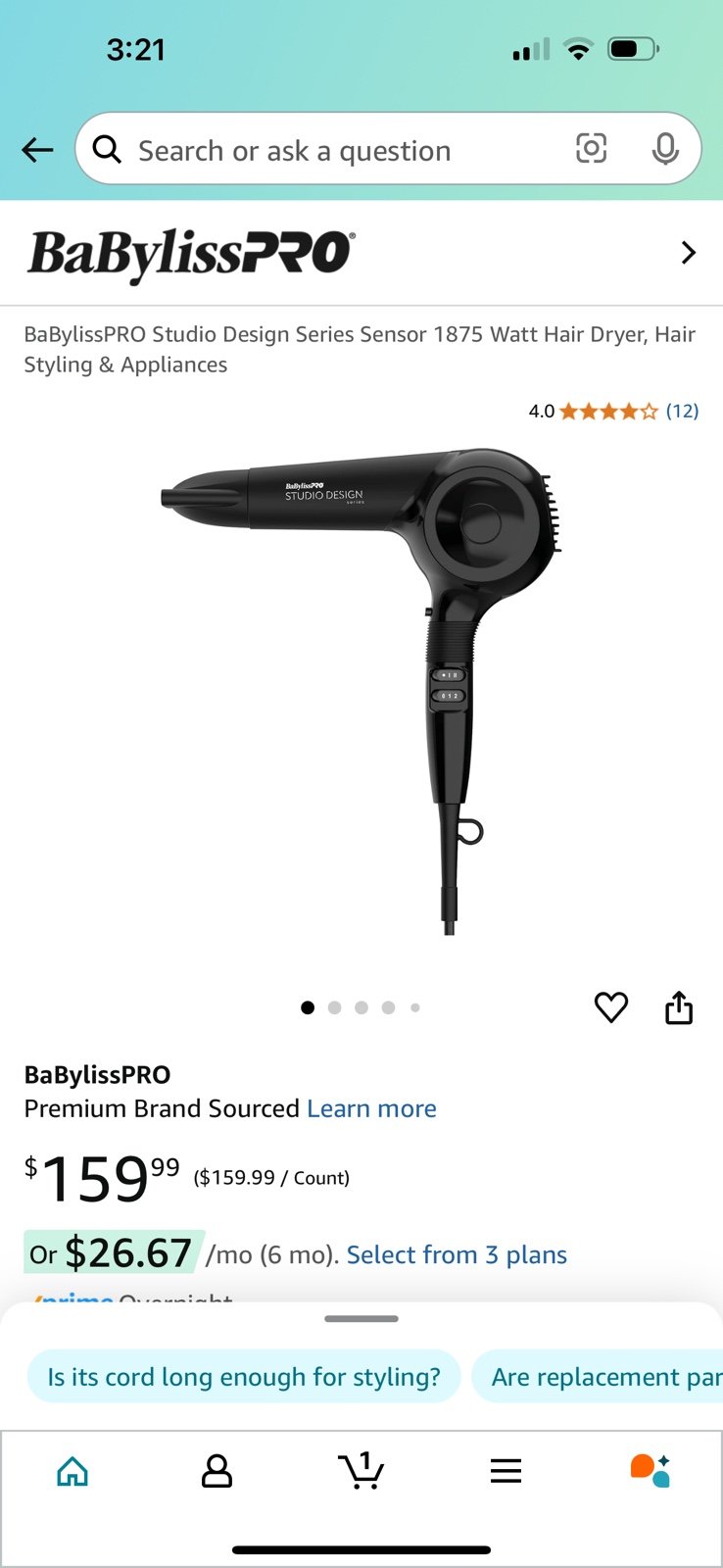
Task: Open the hamburger menu tab
Action: point(506,1471)
